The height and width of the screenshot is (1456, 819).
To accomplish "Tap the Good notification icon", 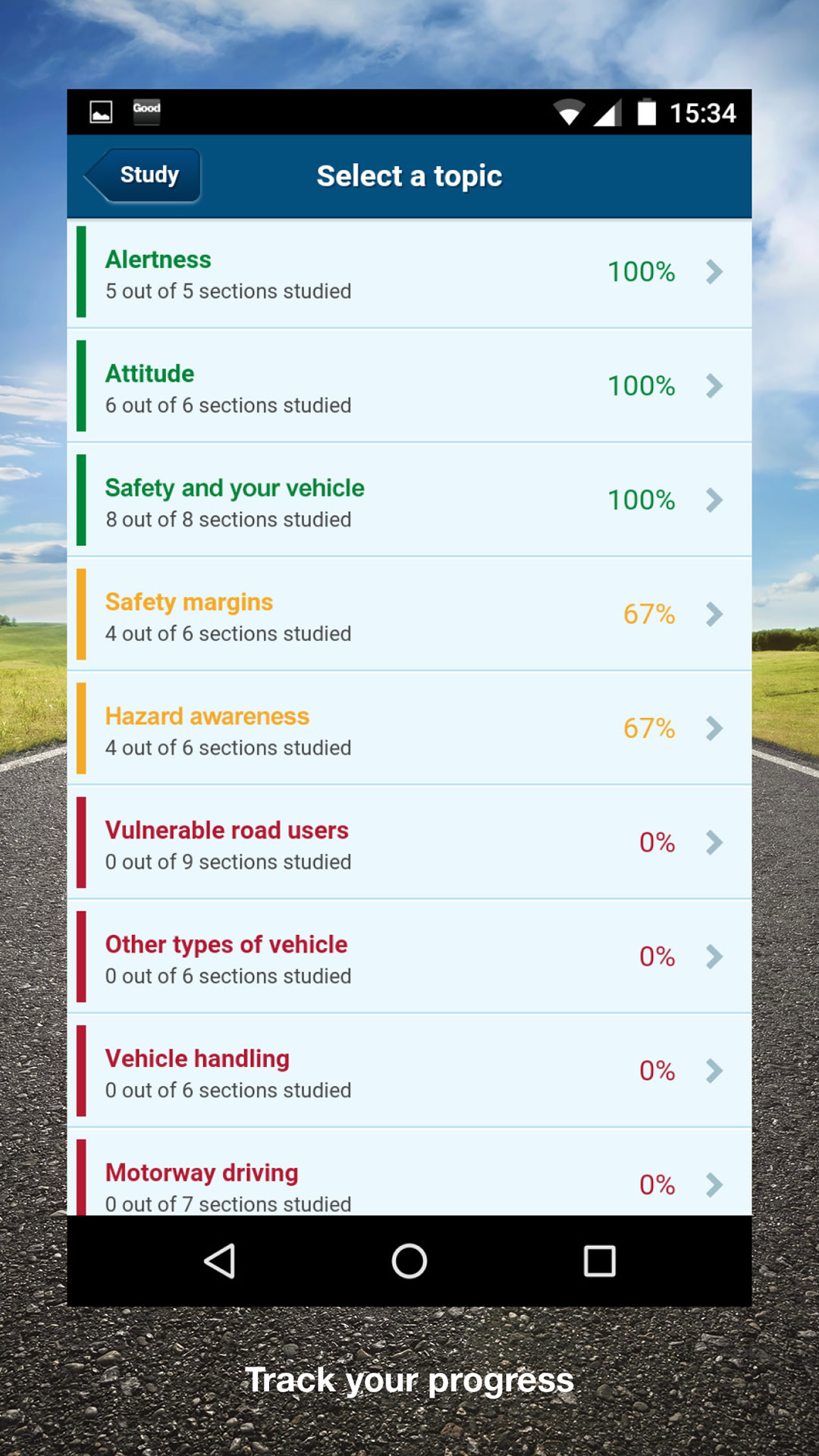I will click(x=146, y=111).
